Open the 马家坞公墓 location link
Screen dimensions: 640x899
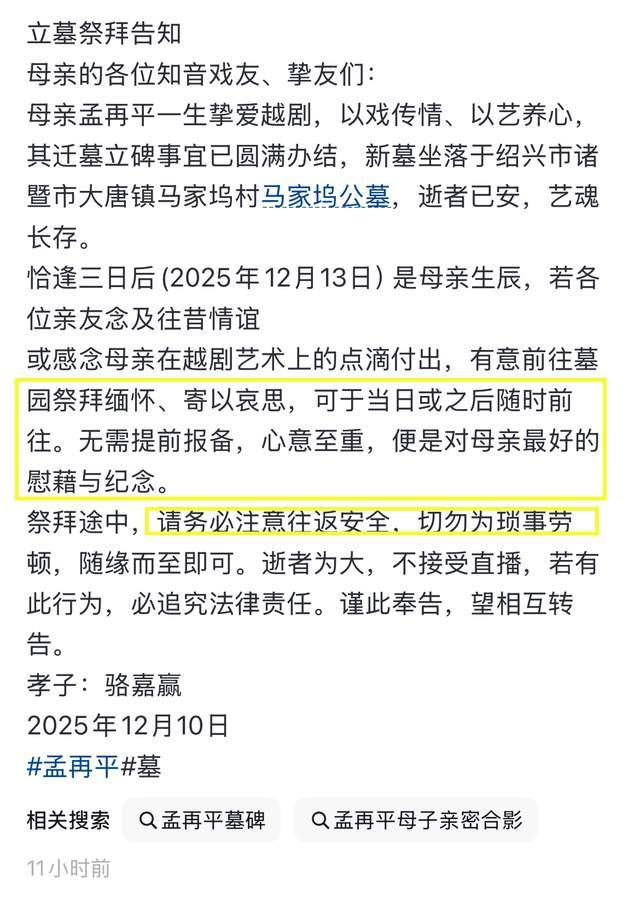(x=325, y=197)
